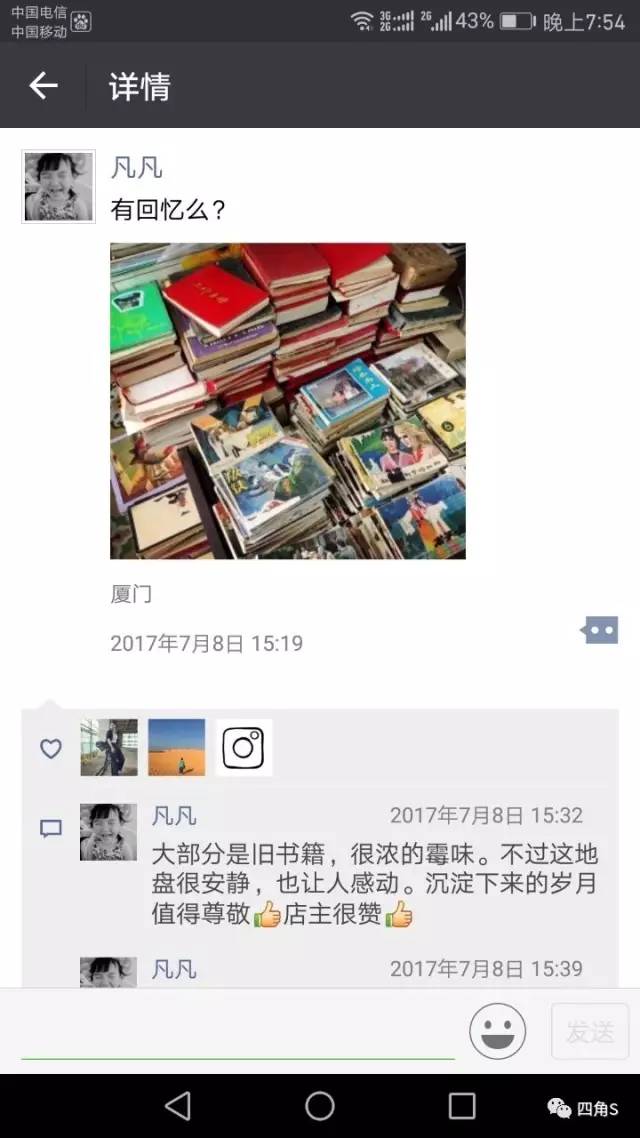Open the like and comment bubble button
This screenshot has width=640, height=1138.
[x=599, y=630]
